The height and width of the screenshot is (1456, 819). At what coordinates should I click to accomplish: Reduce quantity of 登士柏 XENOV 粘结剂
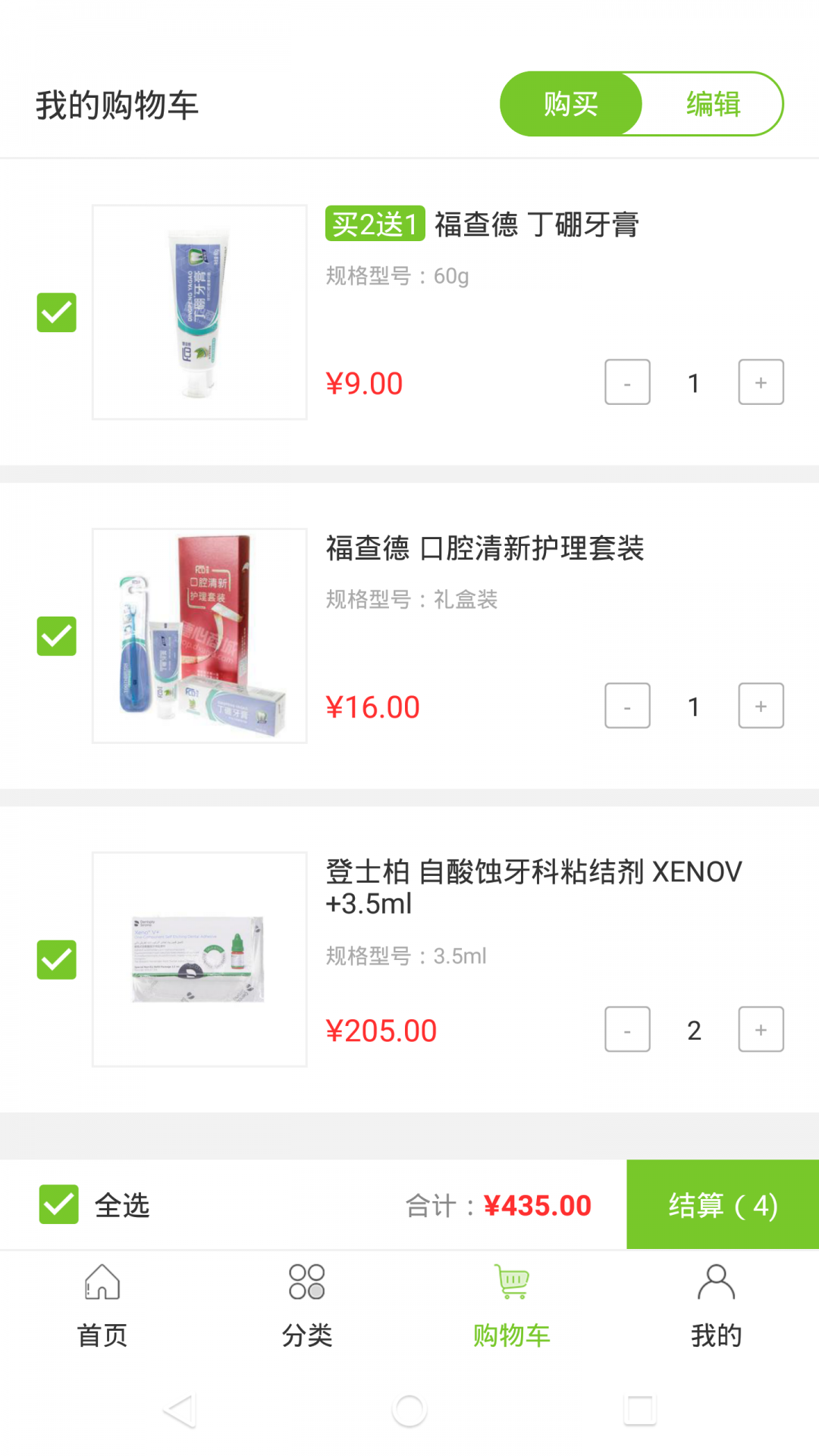tap(627, 1030)
